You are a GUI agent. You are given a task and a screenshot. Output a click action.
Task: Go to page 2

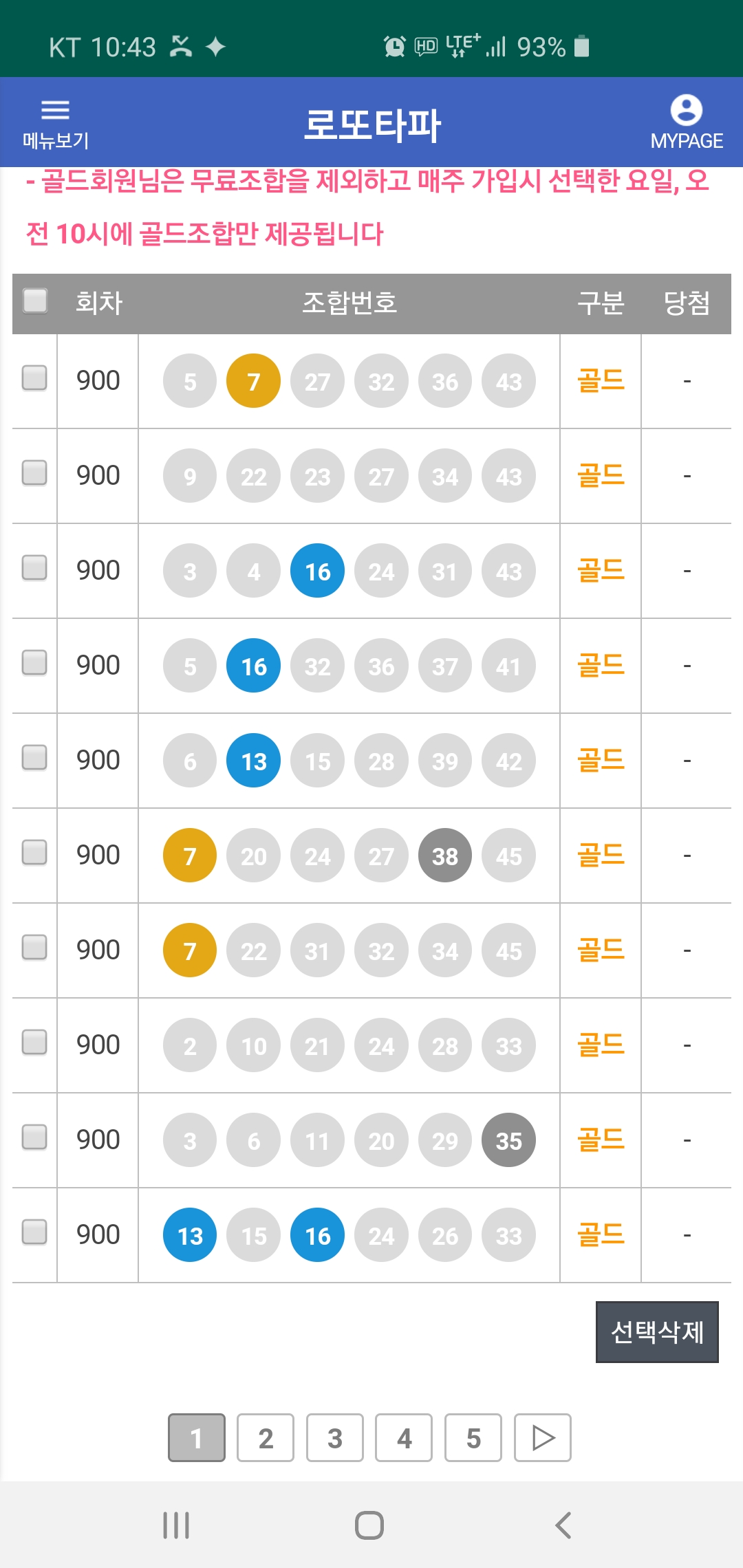pos(266,1437)
